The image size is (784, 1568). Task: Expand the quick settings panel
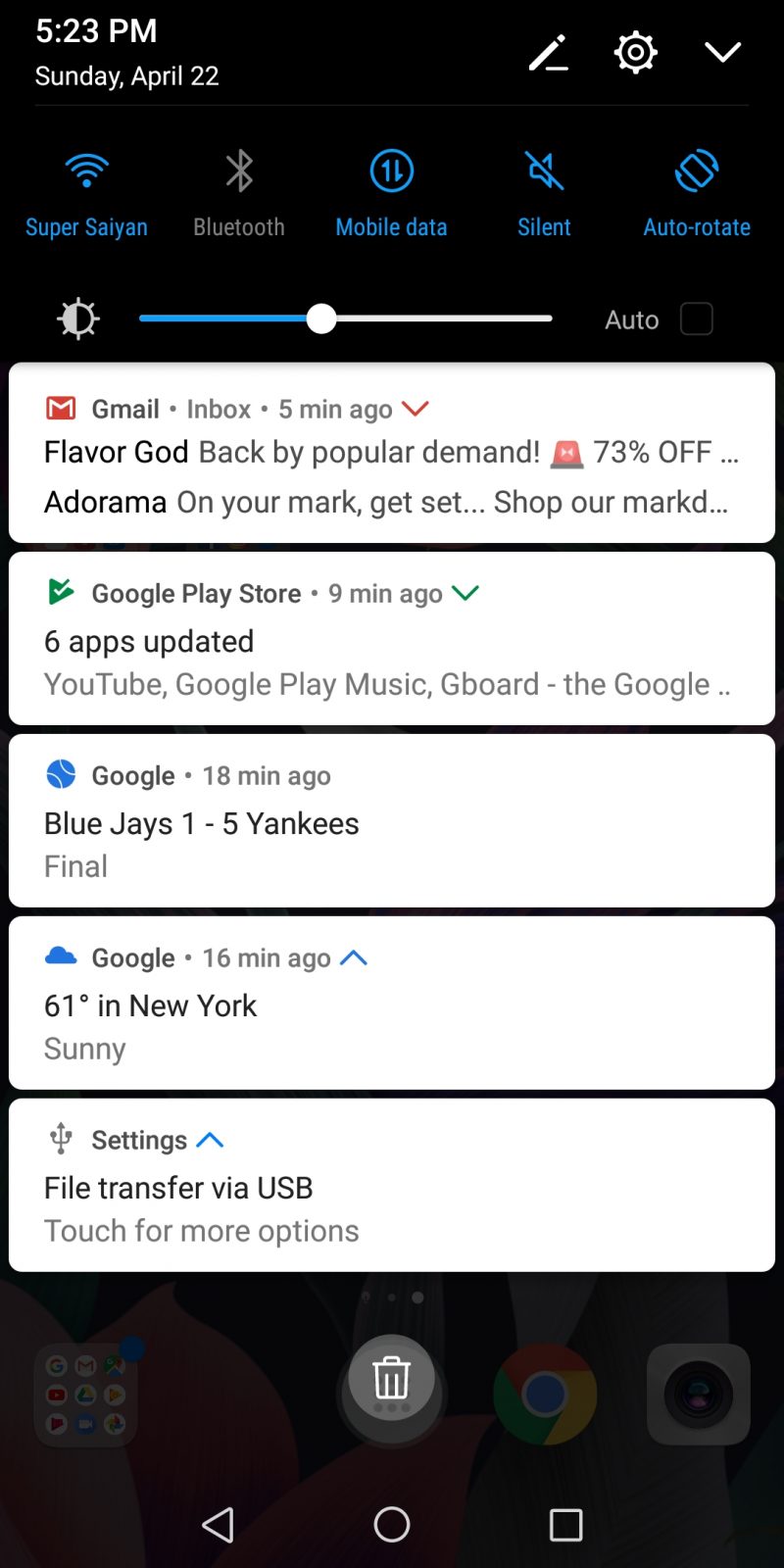click(x=723, y=52)
